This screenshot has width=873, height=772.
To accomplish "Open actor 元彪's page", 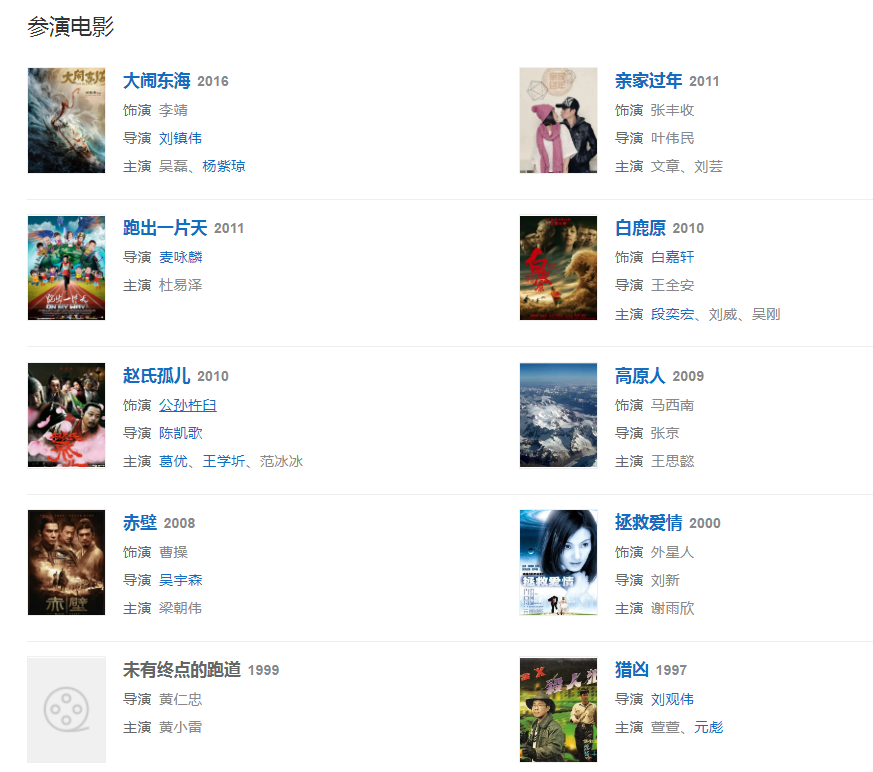I will click(708, 727).
